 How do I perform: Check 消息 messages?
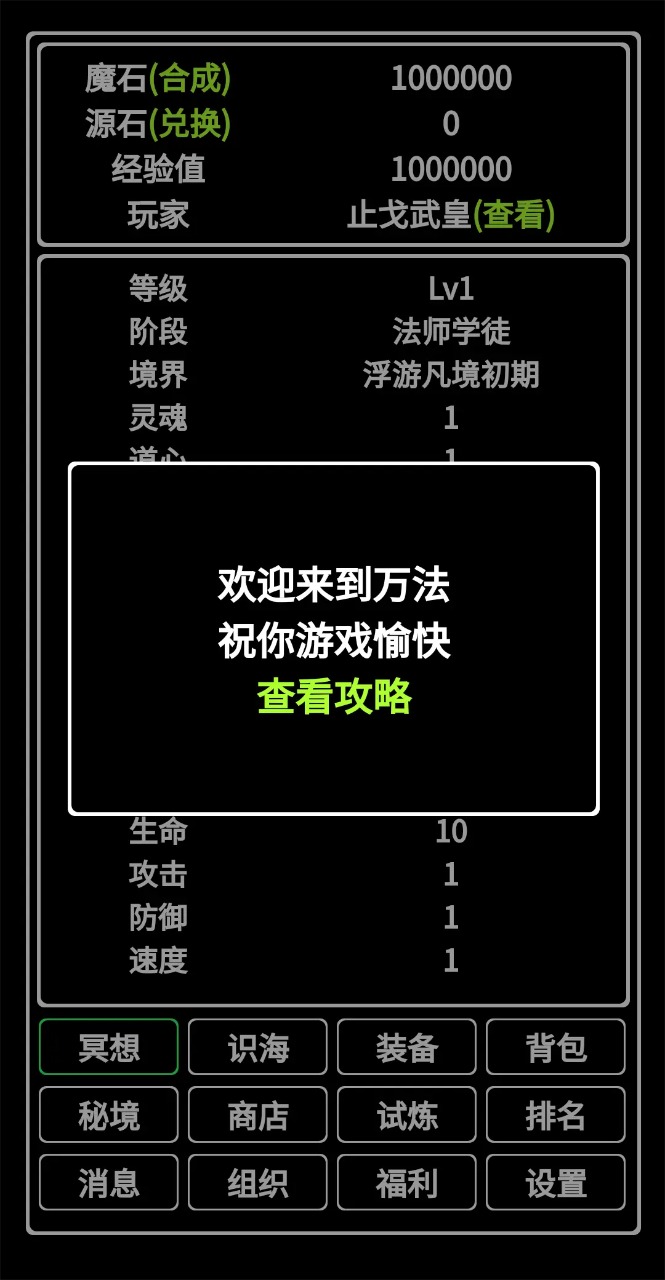[x=109, y=1183]
